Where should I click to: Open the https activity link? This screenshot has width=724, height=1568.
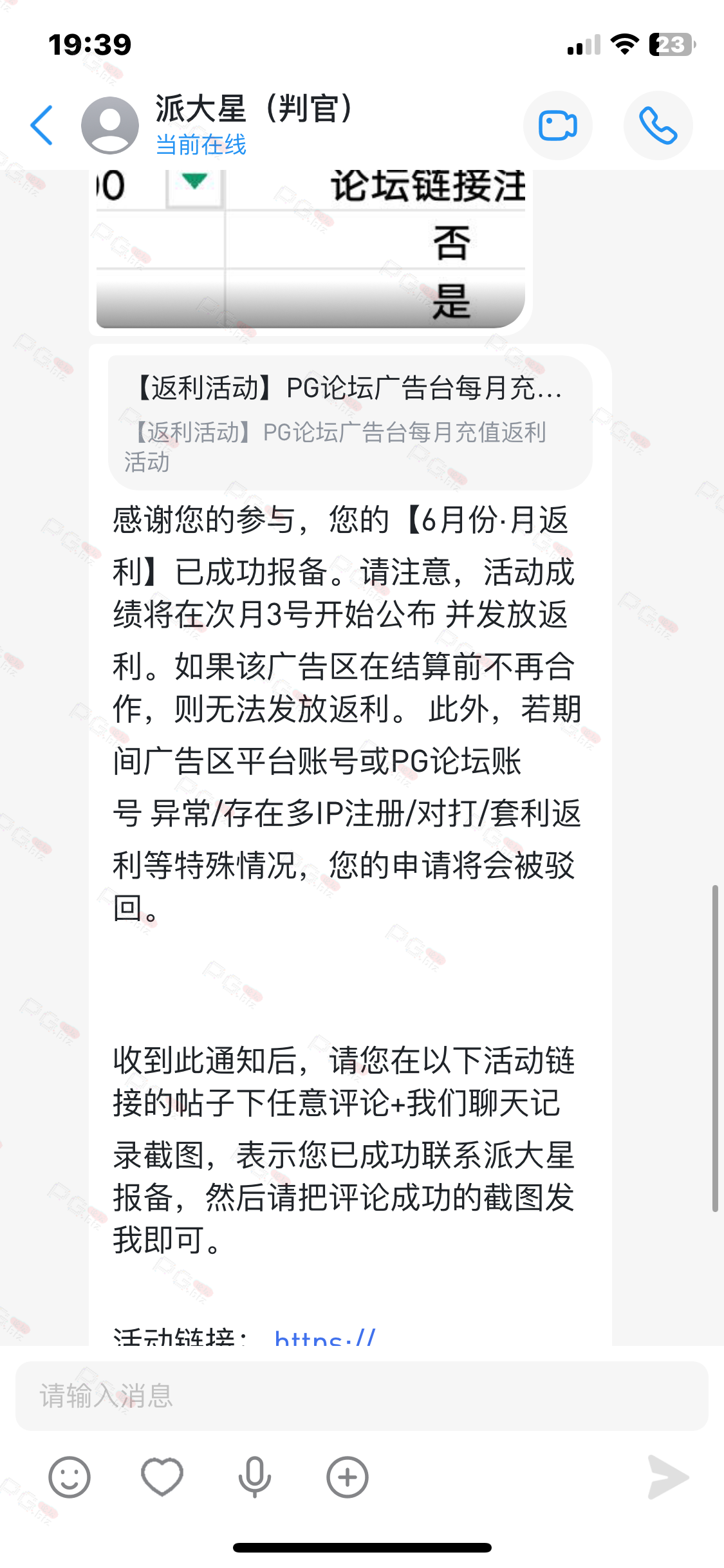click(x=325, y=1336)
